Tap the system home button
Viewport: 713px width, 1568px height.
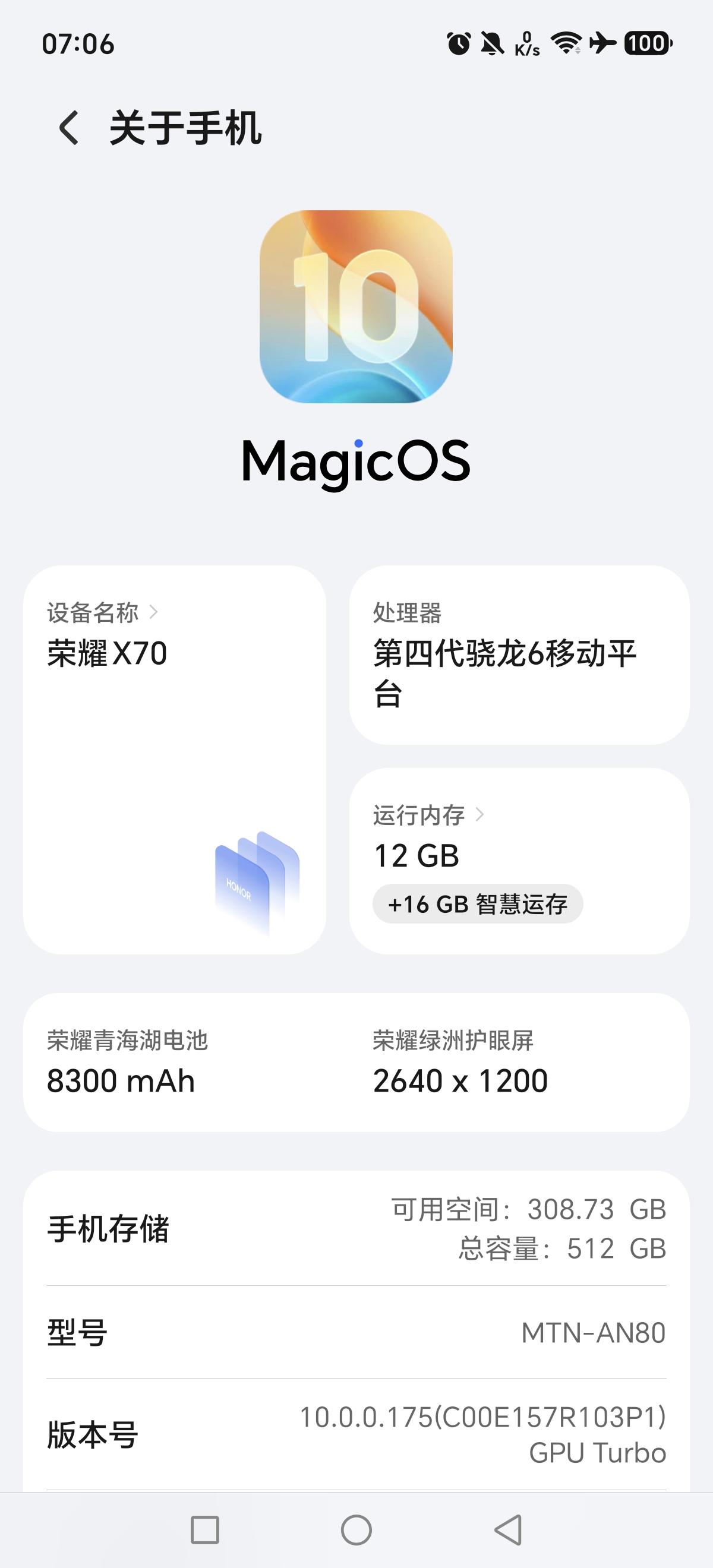point(356,1530)
